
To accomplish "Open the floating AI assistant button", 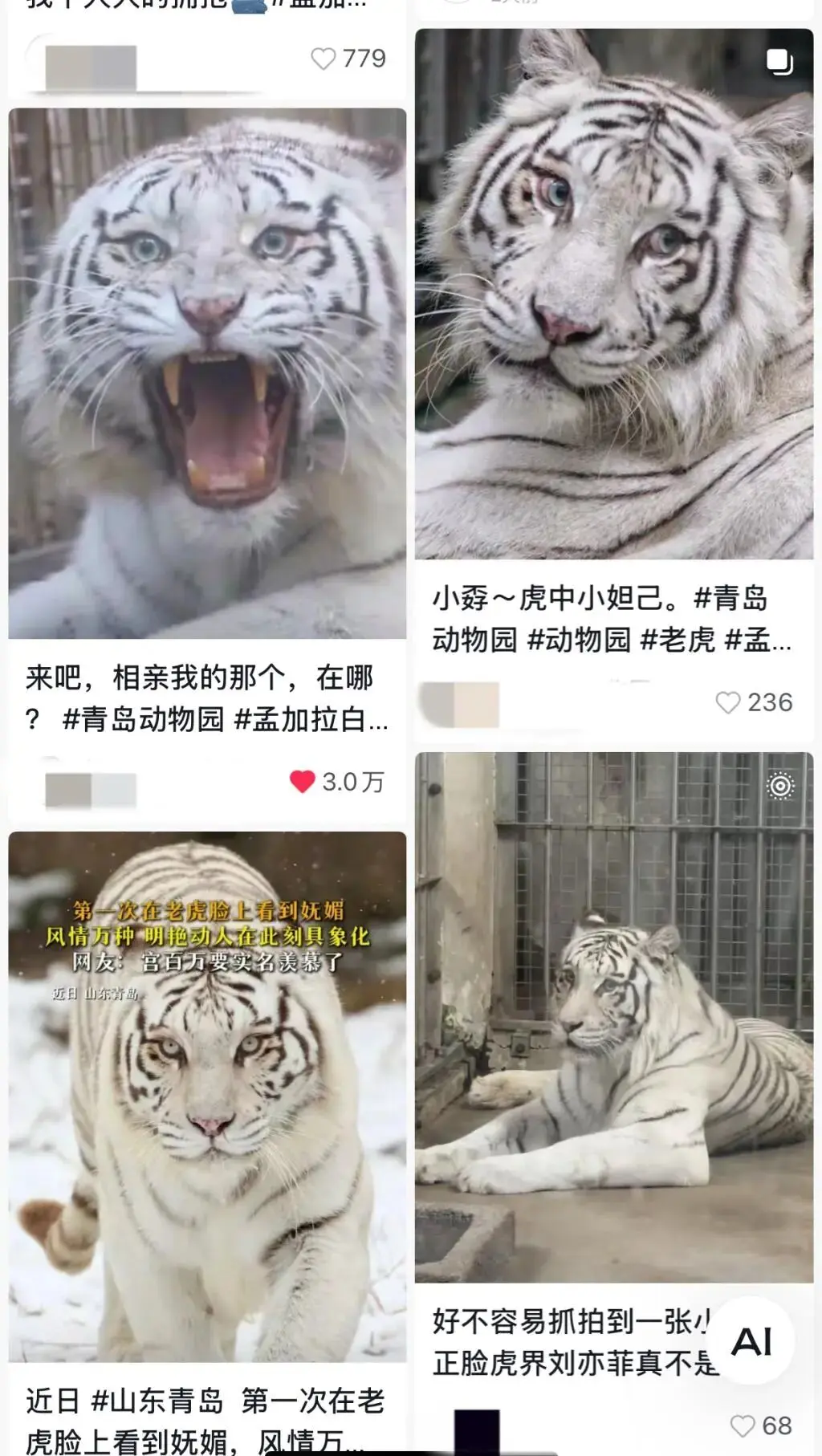I will tap(752, 1341).
